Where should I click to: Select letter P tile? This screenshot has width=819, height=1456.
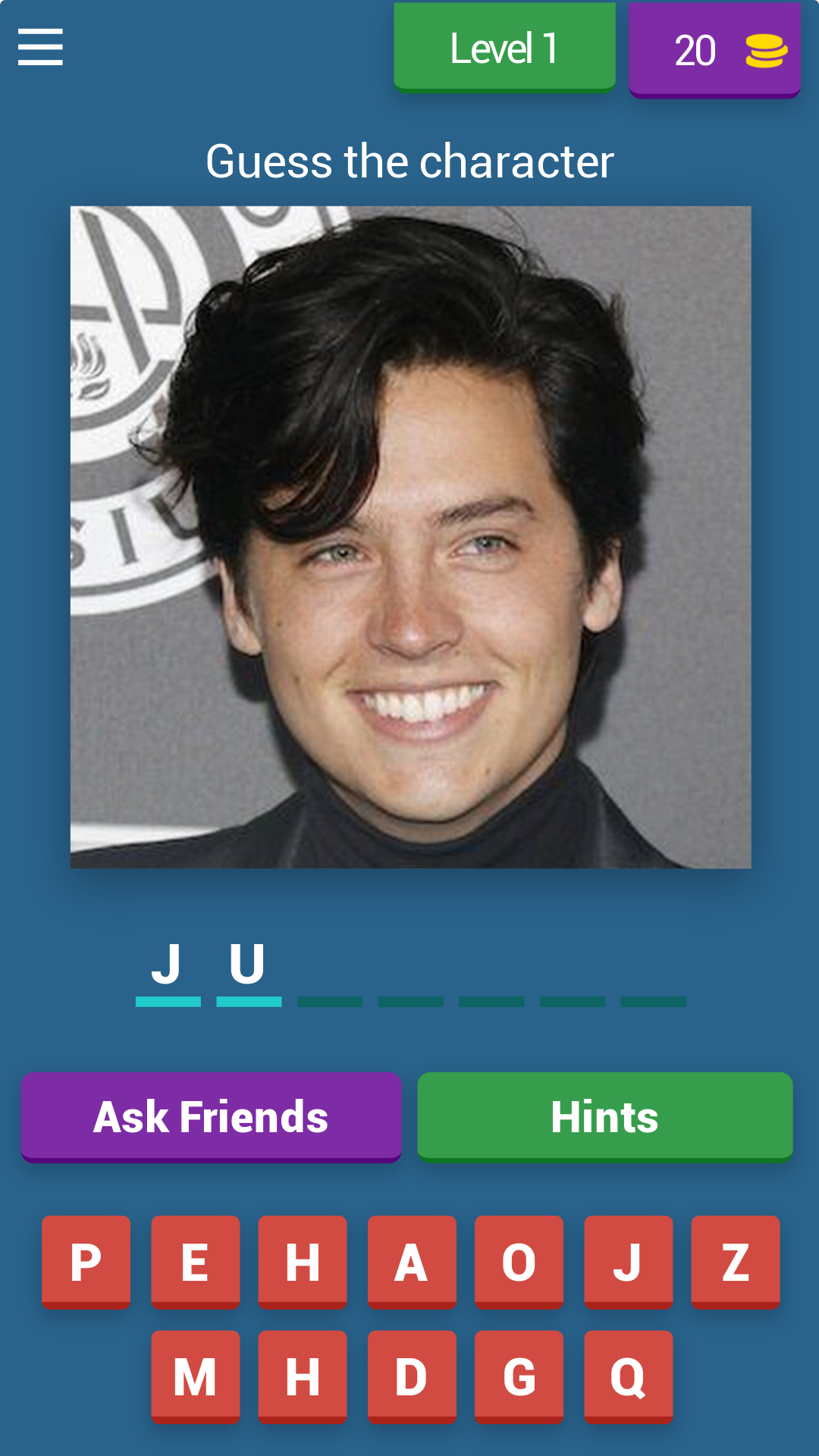(x=86, y=1262)
